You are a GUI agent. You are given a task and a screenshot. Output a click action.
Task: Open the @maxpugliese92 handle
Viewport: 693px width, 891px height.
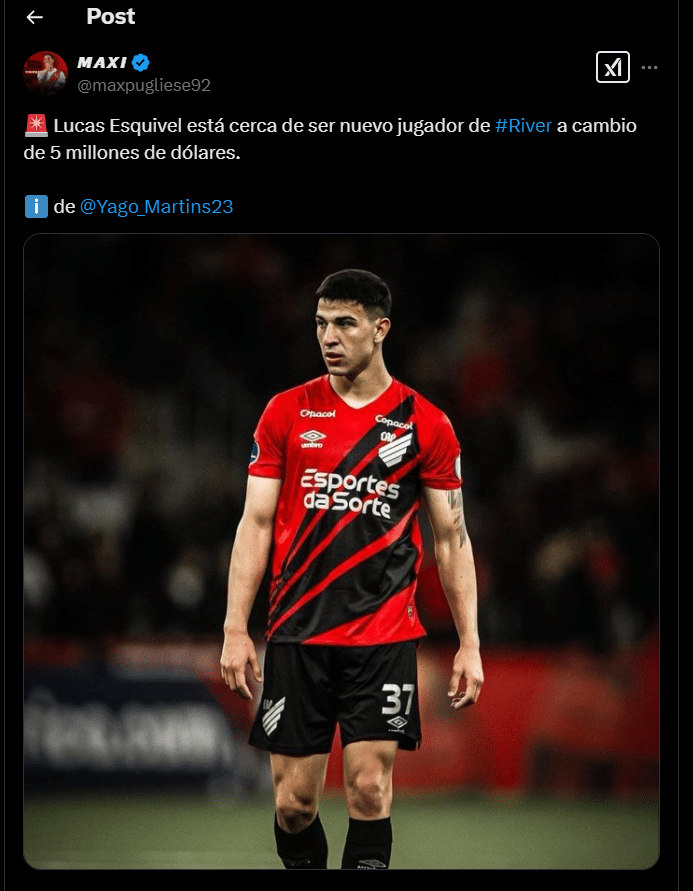click(144, 85)
